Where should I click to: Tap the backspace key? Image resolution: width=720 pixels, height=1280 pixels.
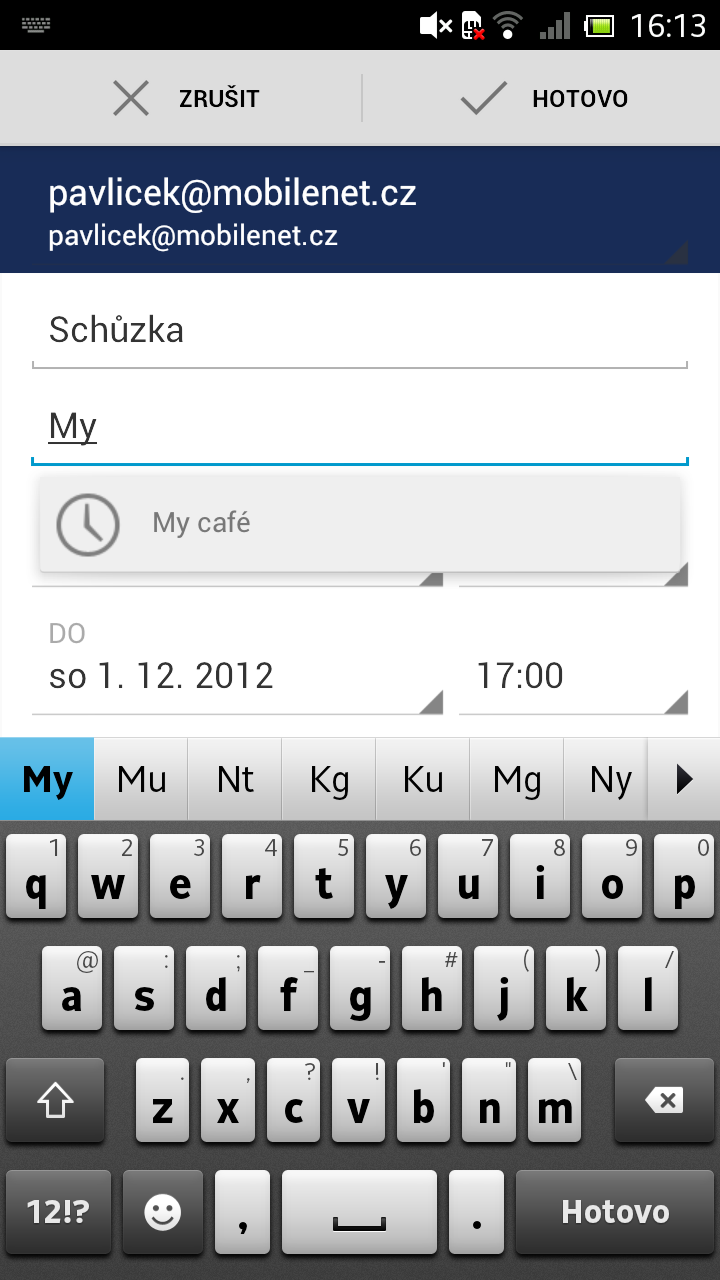click(x=664, y=1100)
